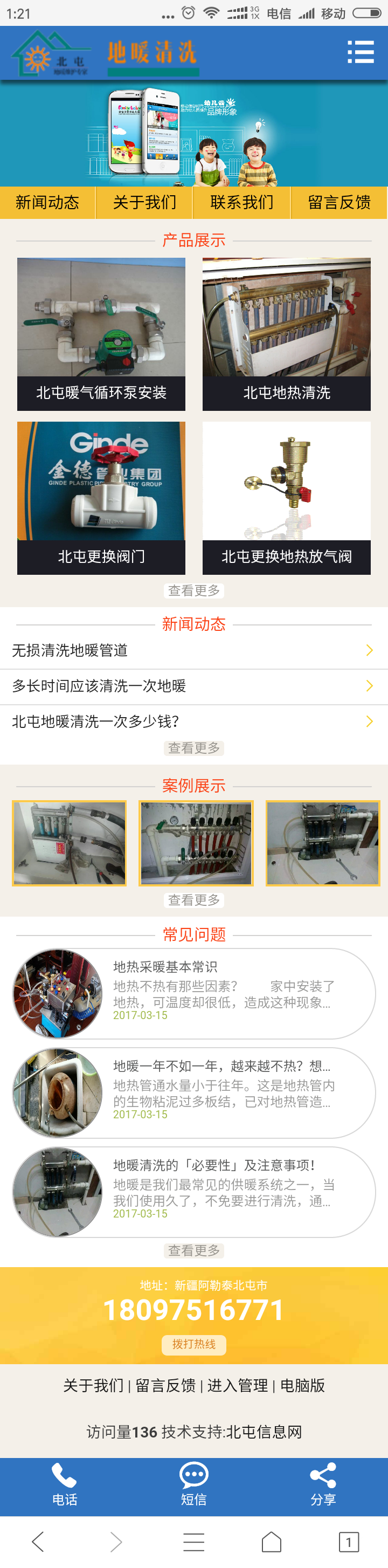Read 多长时间应该清洗一次地暖 news item
The image size is (388, 1568).
click(x=193, y=686)
